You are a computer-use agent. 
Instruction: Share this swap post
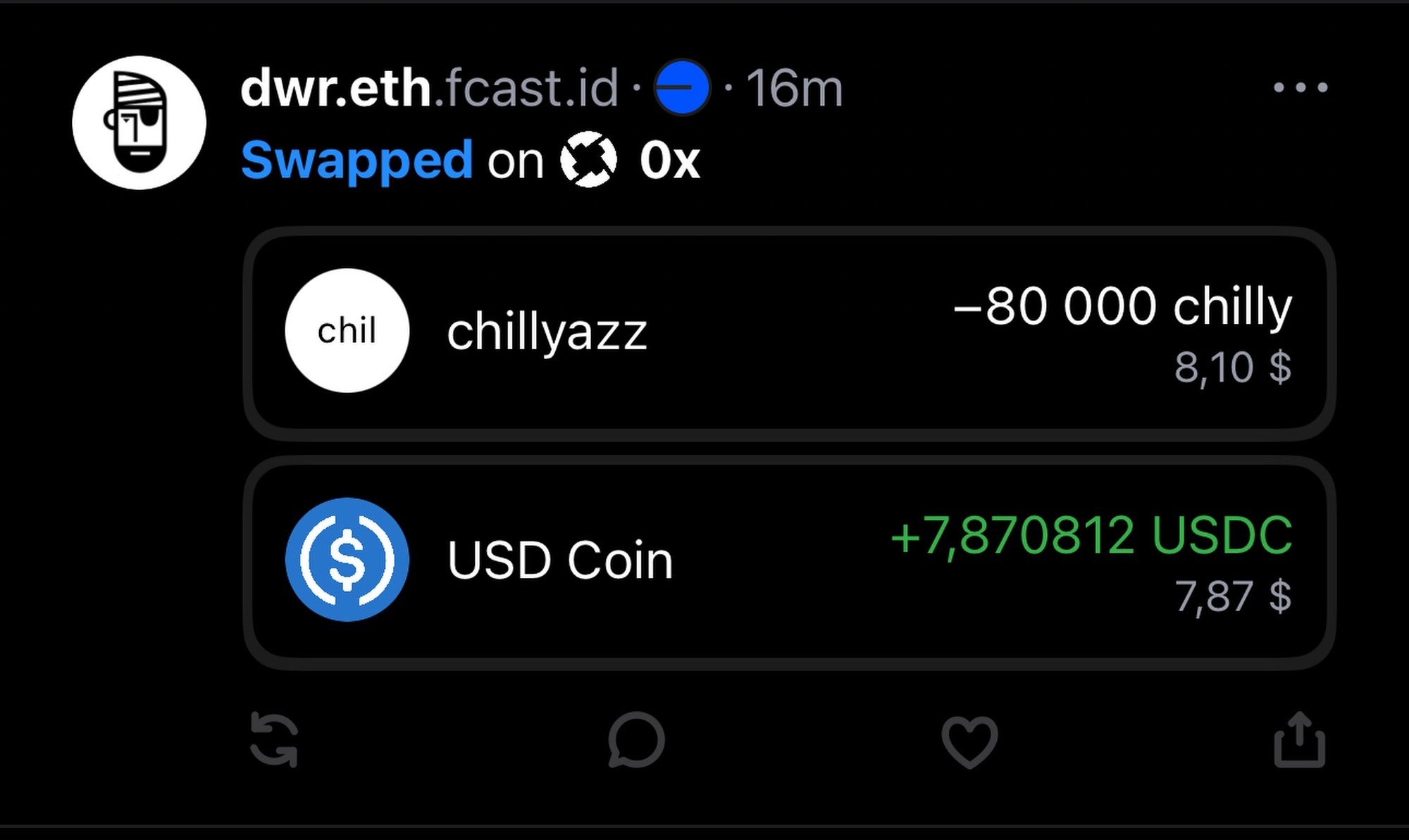coord(1299,740)
